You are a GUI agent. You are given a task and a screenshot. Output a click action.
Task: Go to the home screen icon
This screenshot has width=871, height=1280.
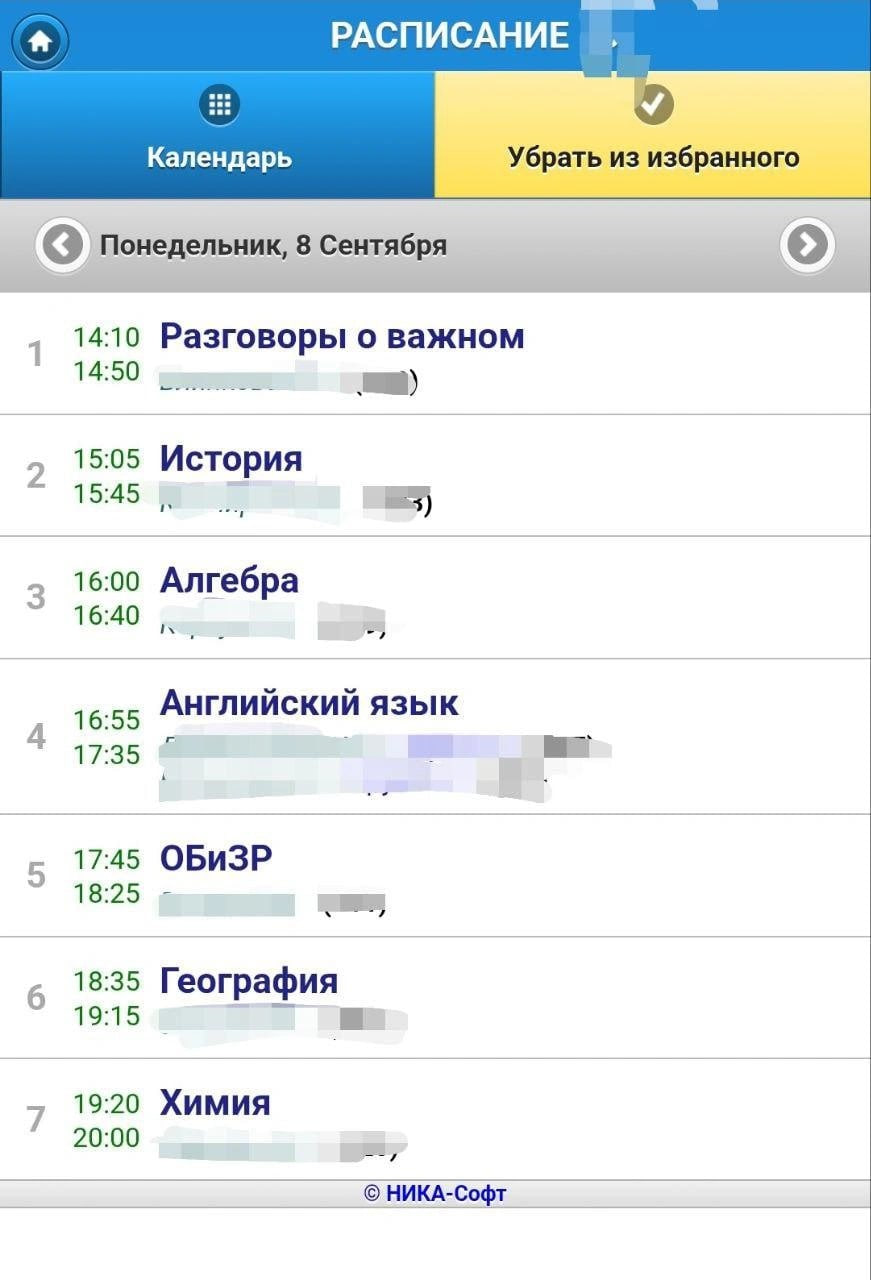tap(39, 41)
